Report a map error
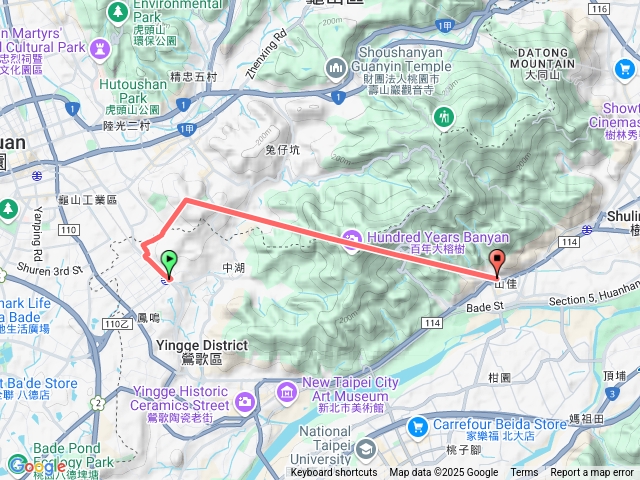Image resolution: width=640 pixels, height=480 pixels. (593, 473)
